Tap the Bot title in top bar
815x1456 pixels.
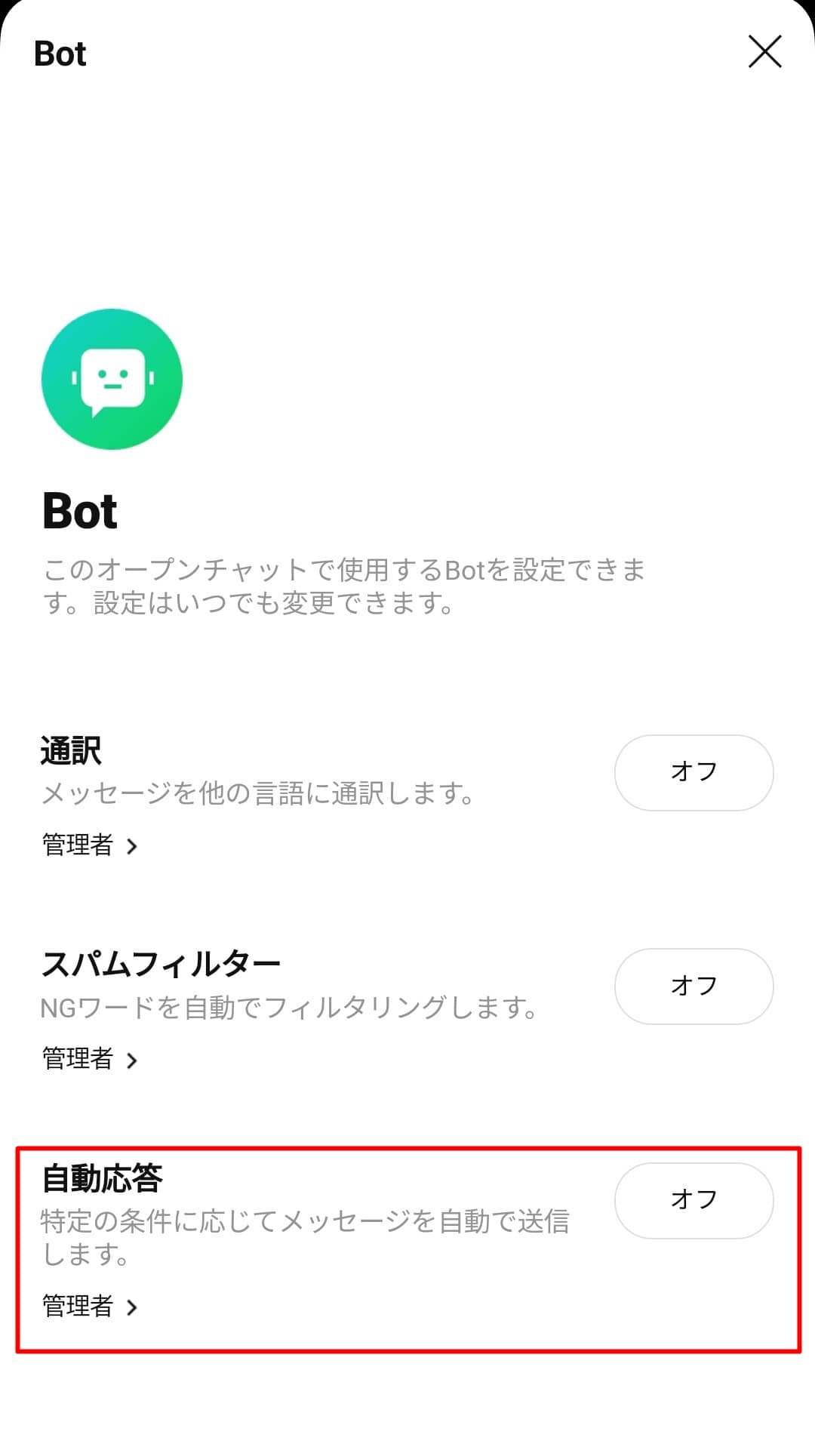tap(60, 51)
